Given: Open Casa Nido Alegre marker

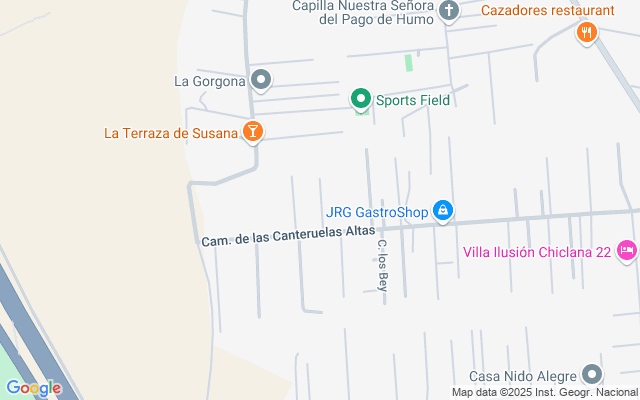Looking at the screenshot, I should 592,375.
